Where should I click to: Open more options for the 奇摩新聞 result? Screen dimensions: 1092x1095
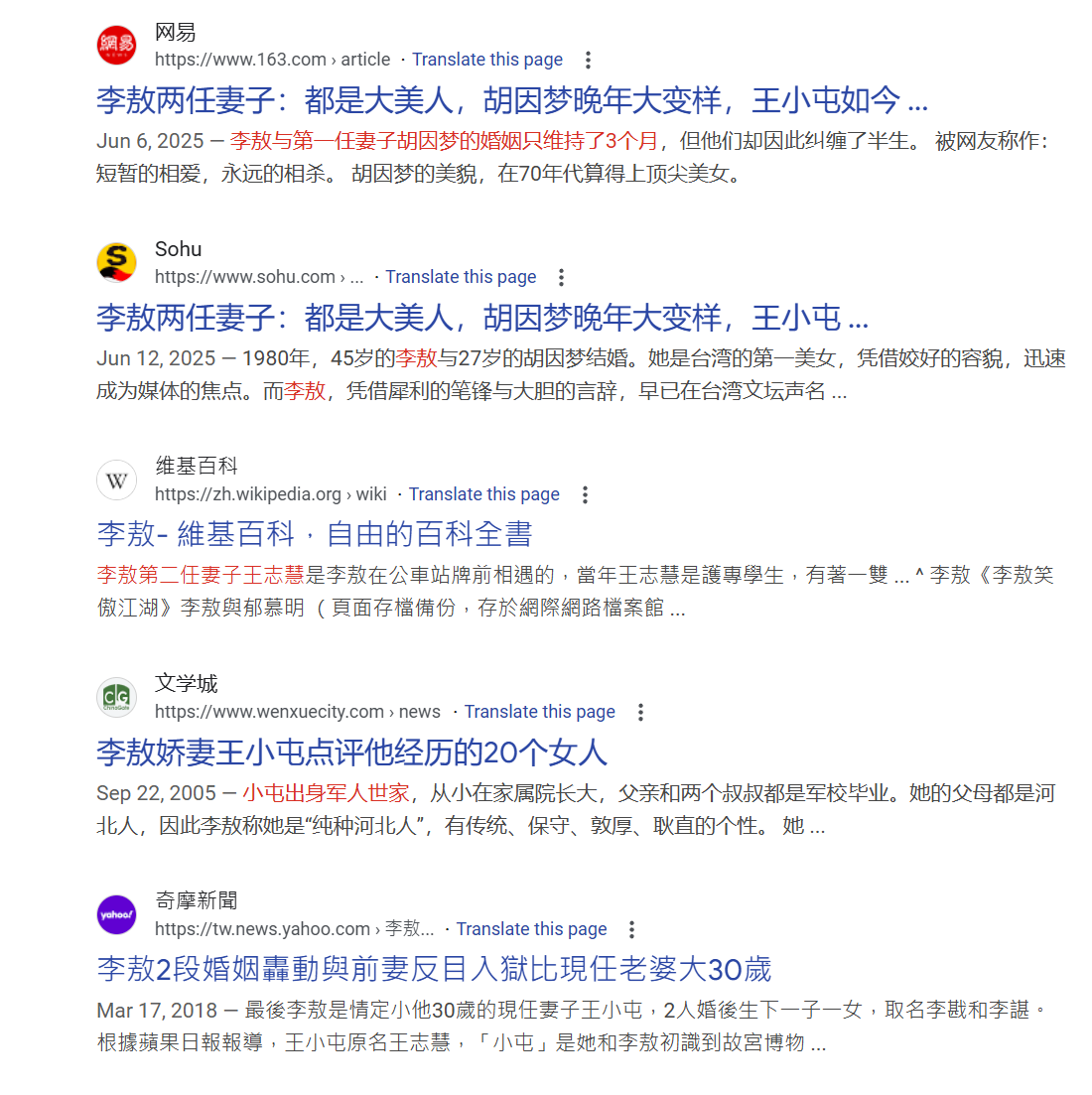click(631, 929)
